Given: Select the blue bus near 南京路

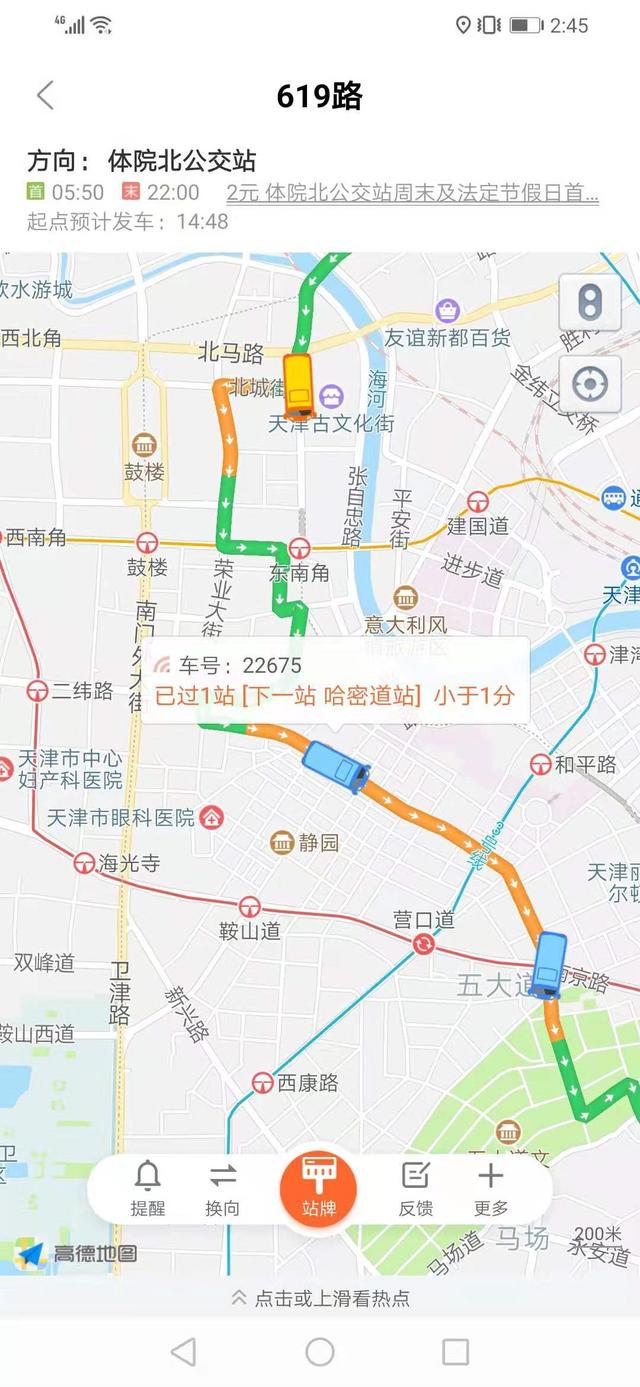Looking at the screenshot, I should (x=548, y=965).
